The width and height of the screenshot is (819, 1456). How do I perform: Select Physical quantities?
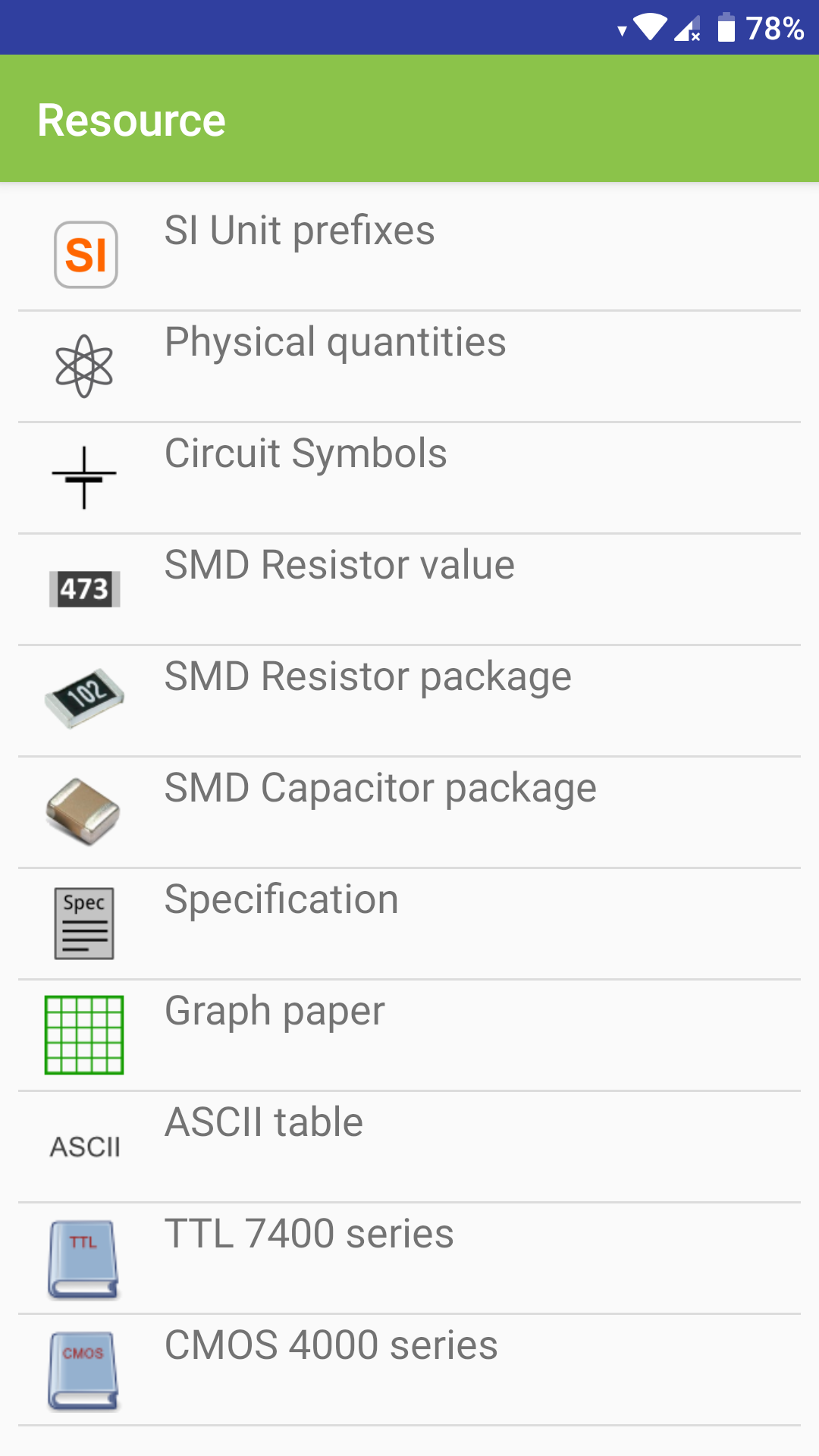409,366
